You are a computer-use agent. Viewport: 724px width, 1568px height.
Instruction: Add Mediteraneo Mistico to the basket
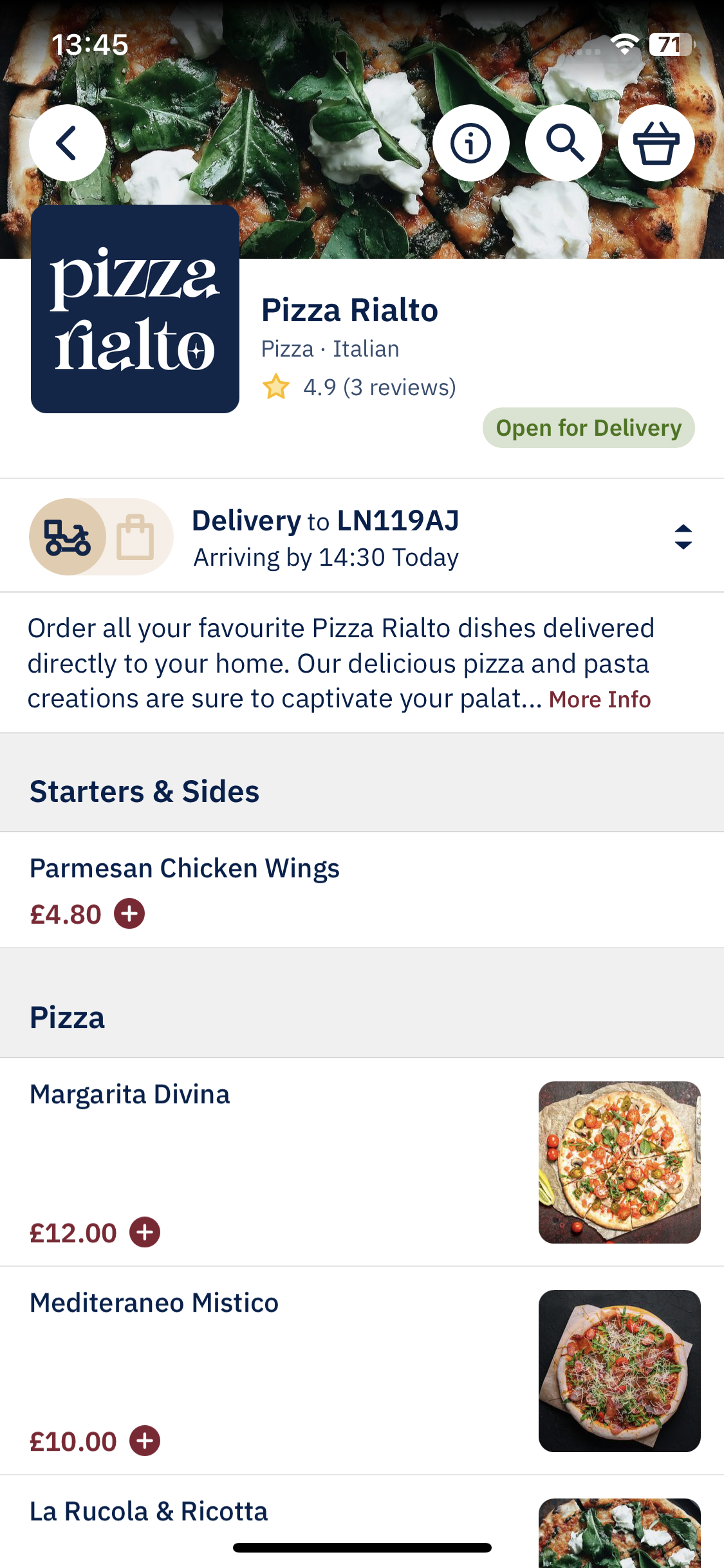coord(145,1441)
